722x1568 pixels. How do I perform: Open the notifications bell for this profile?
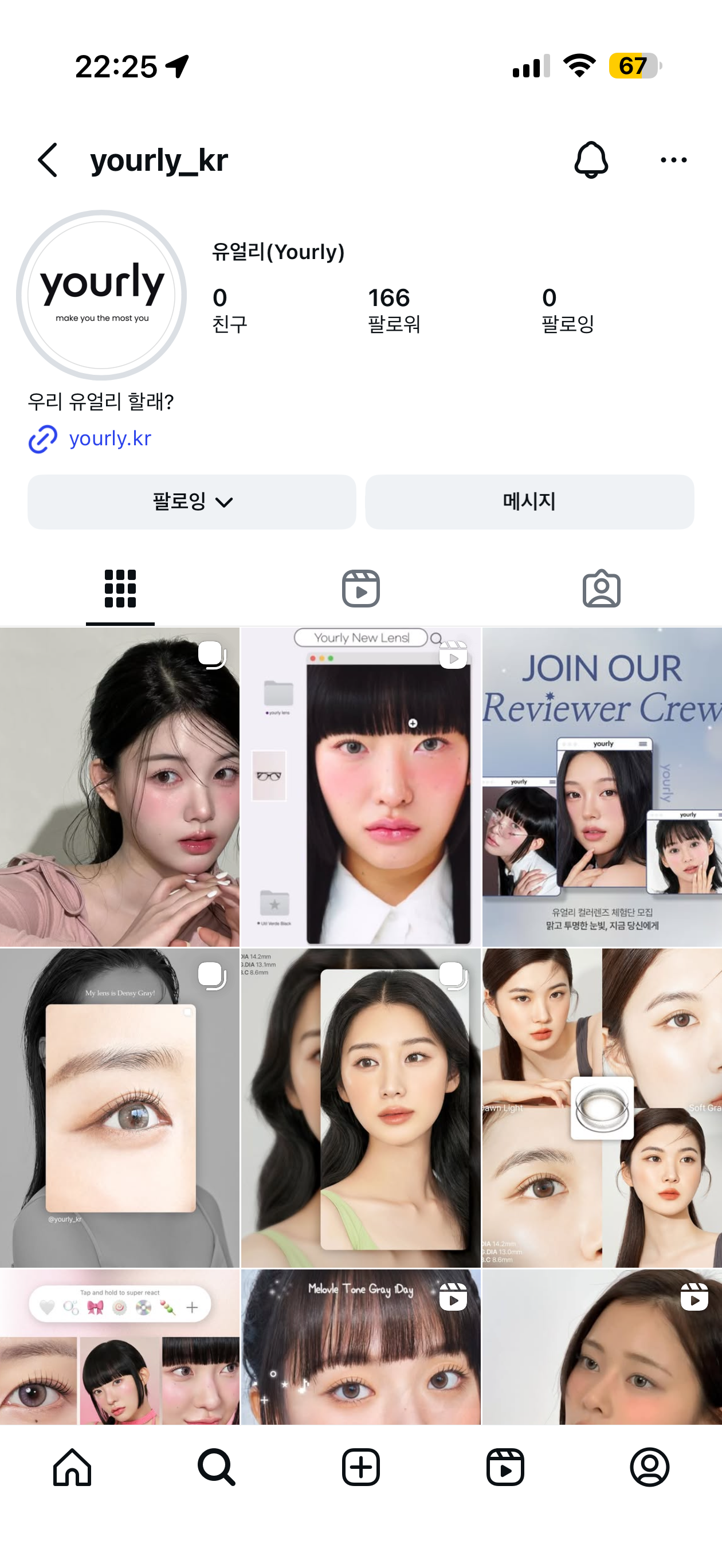click(591, 160)
